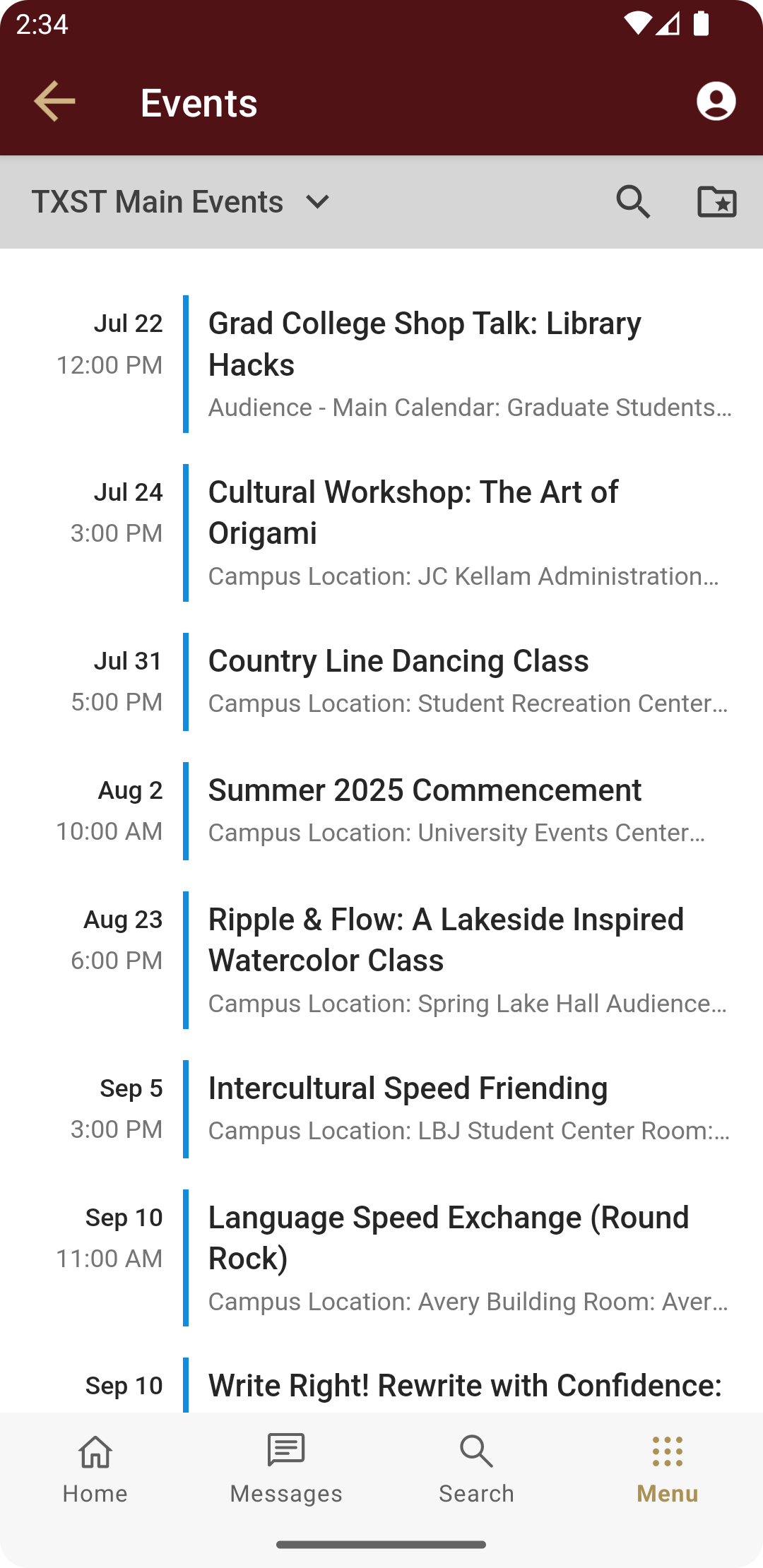
Task: Open Summer 2025 Commencement event
Action: coord(424,791)
